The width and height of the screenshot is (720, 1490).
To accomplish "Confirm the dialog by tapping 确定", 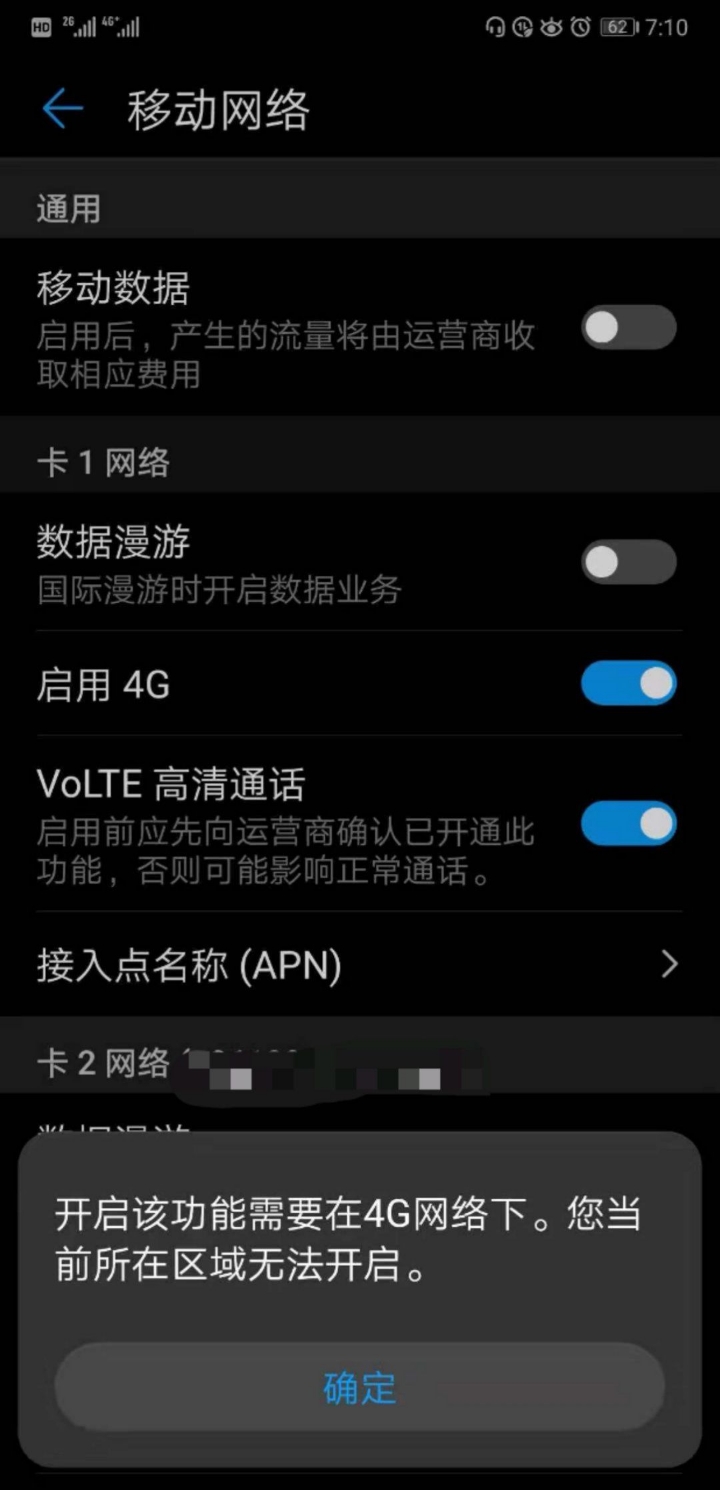I will [359, 1387].
